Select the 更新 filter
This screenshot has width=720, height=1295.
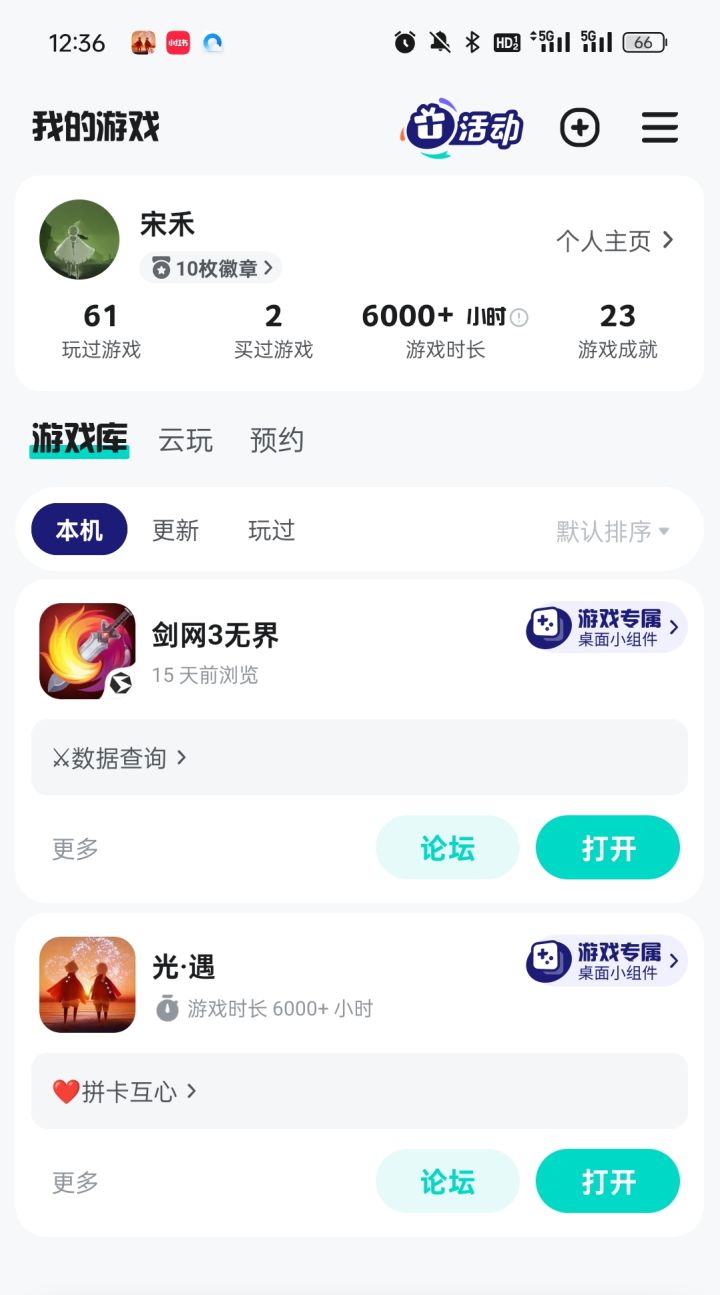176,530
